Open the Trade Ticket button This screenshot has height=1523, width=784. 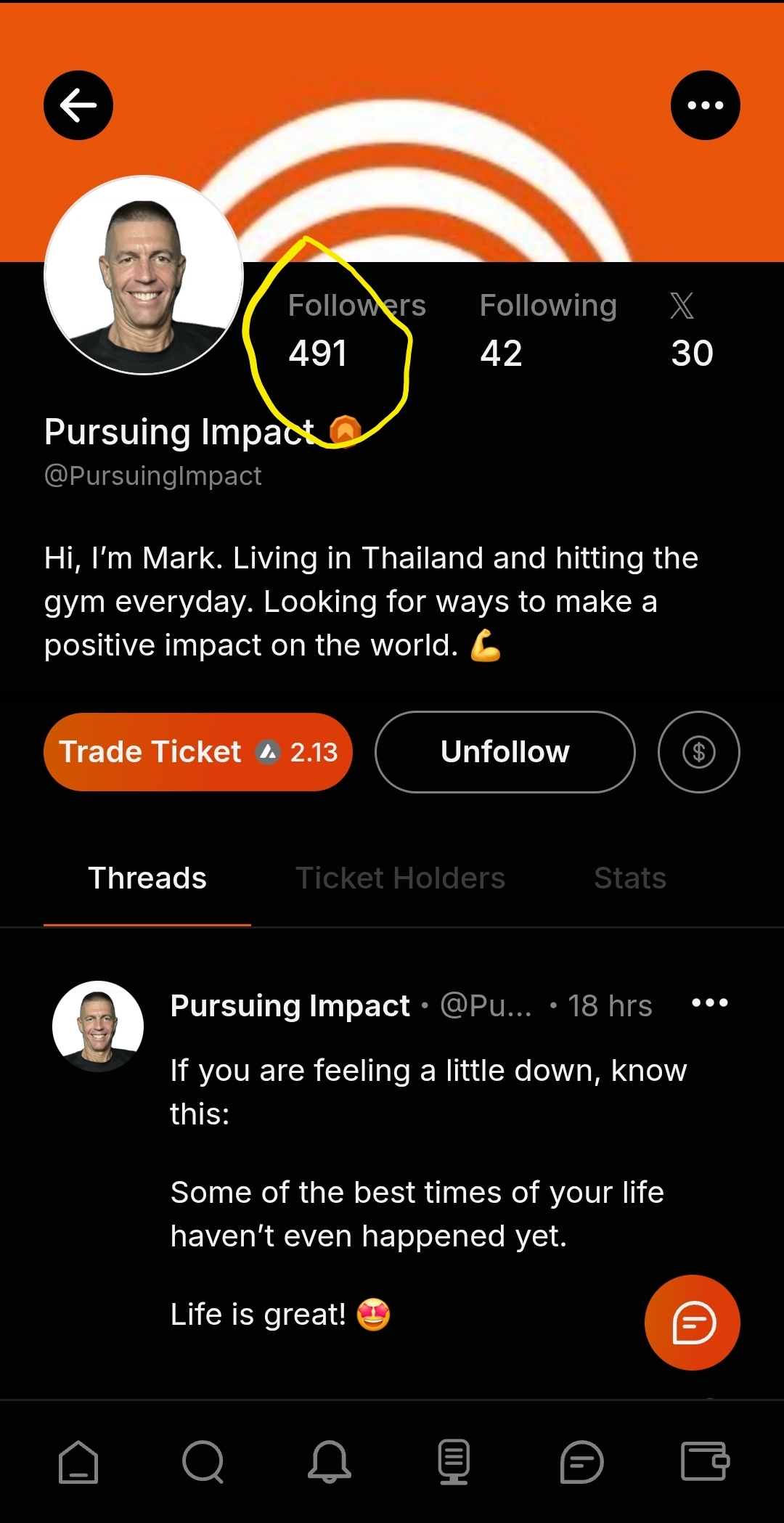pos(197,752)
